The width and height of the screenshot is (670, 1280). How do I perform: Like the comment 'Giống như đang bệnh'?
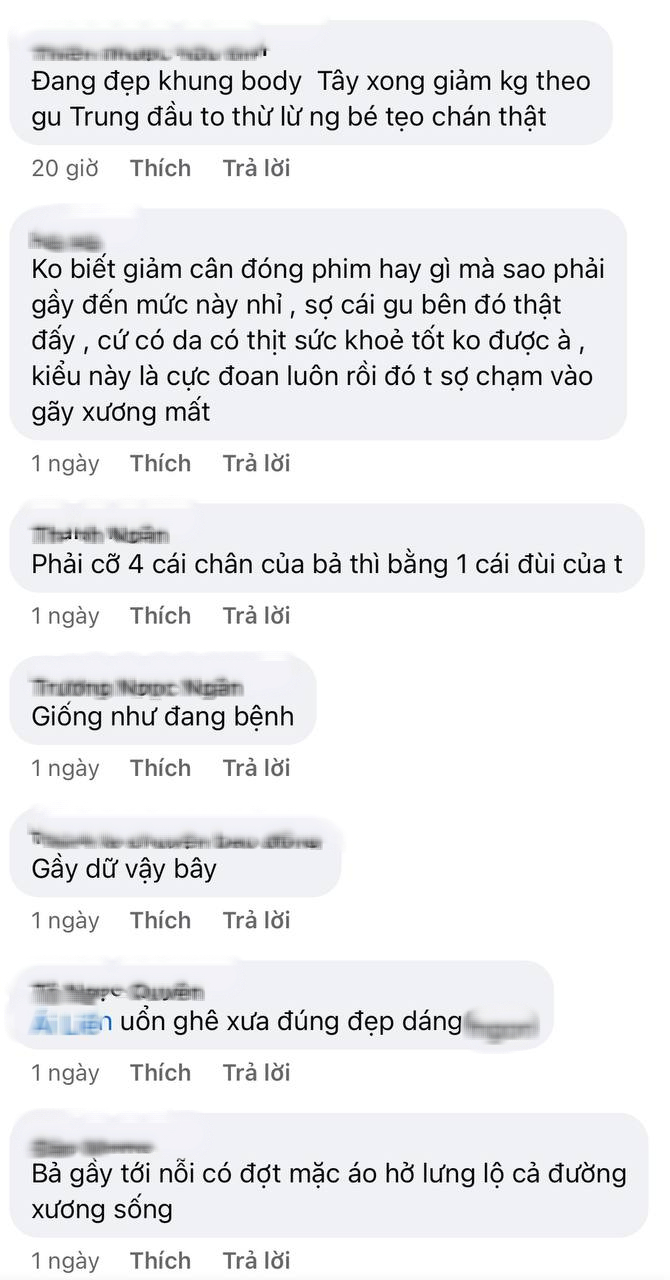click(160, 768)
